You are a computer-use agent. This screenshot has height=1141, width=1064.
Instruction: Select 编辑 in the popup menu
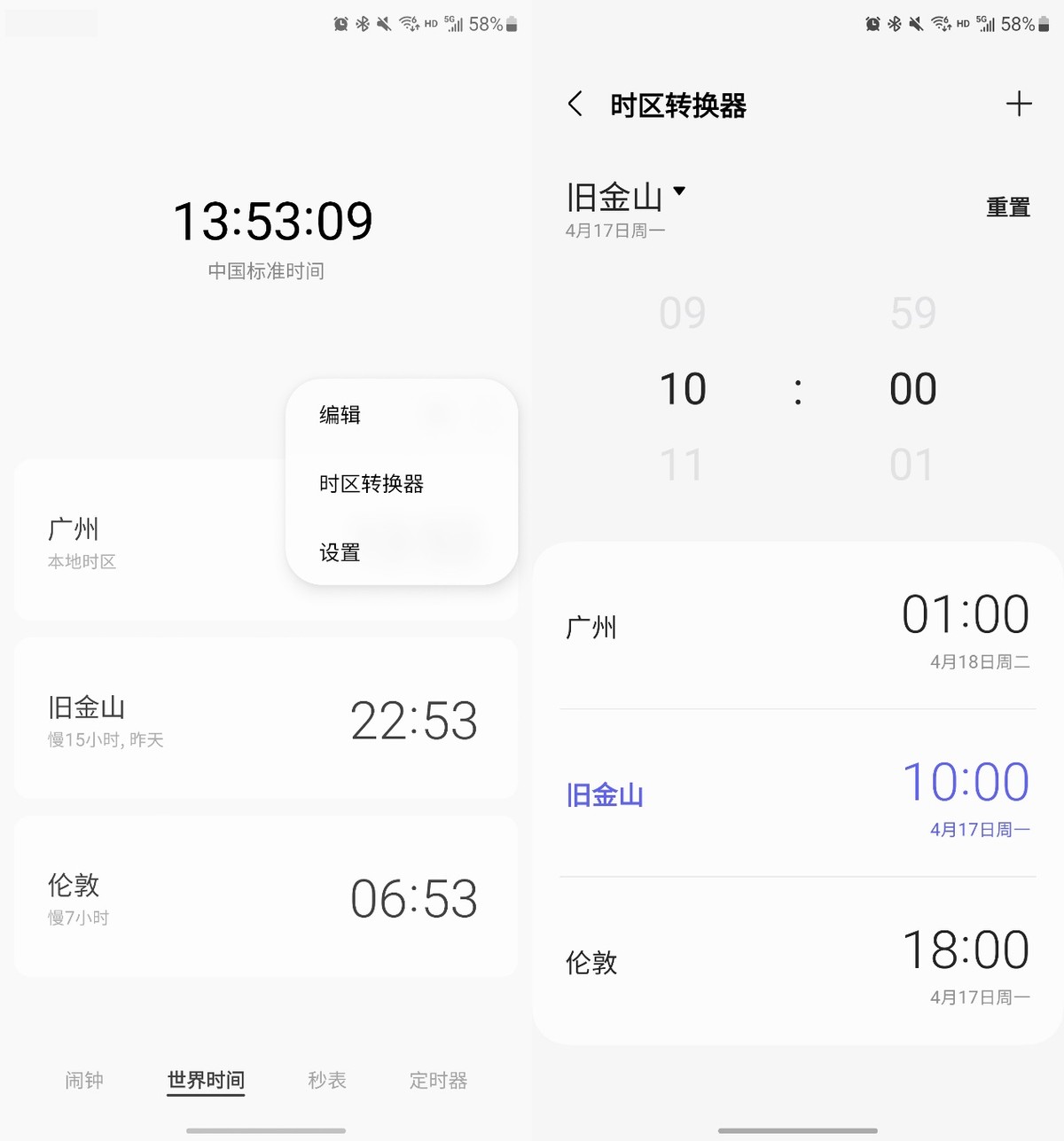pyautogui.click(x=340, y=415)
